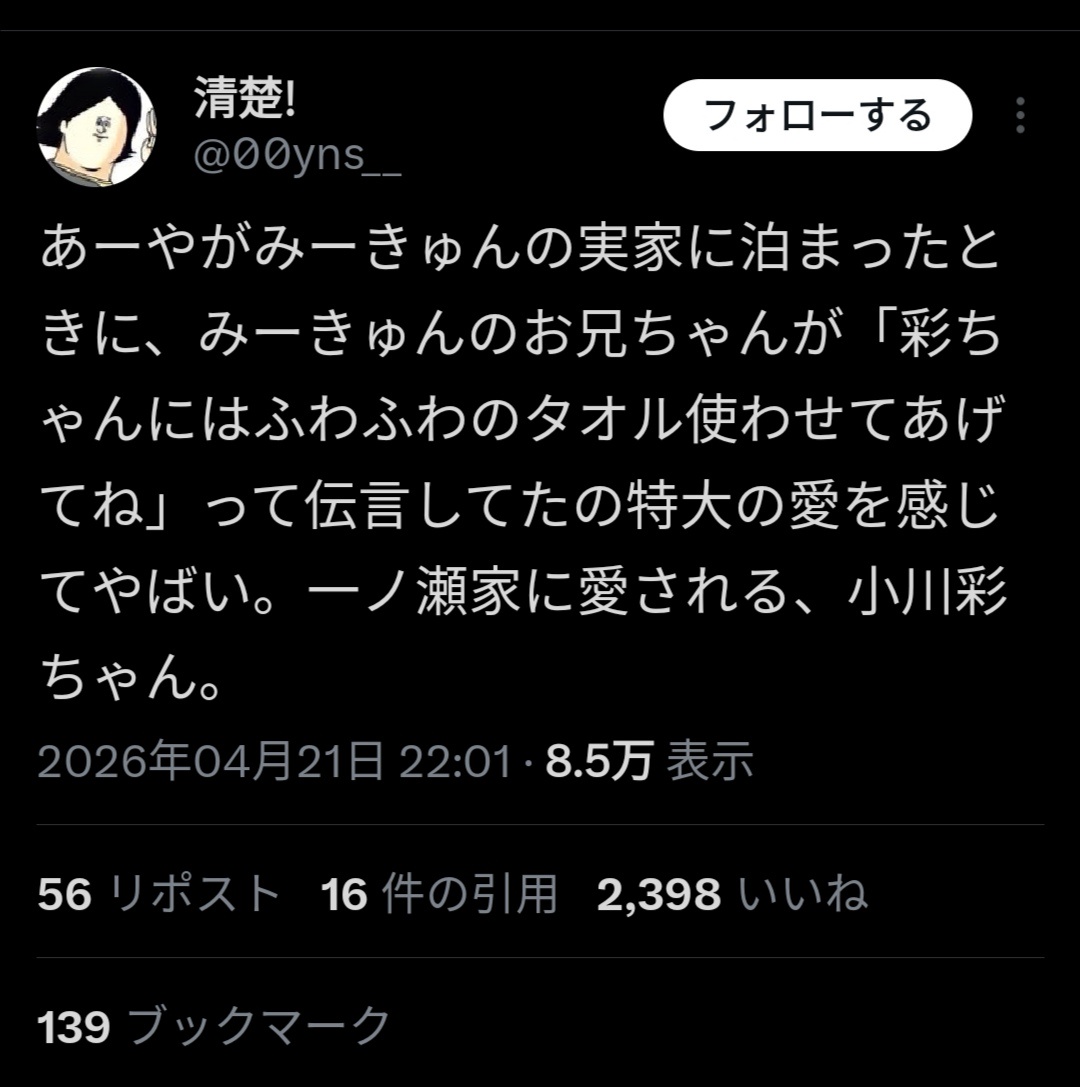
Task: Open the profile picture of 清楚!
Action: point(96,127)
